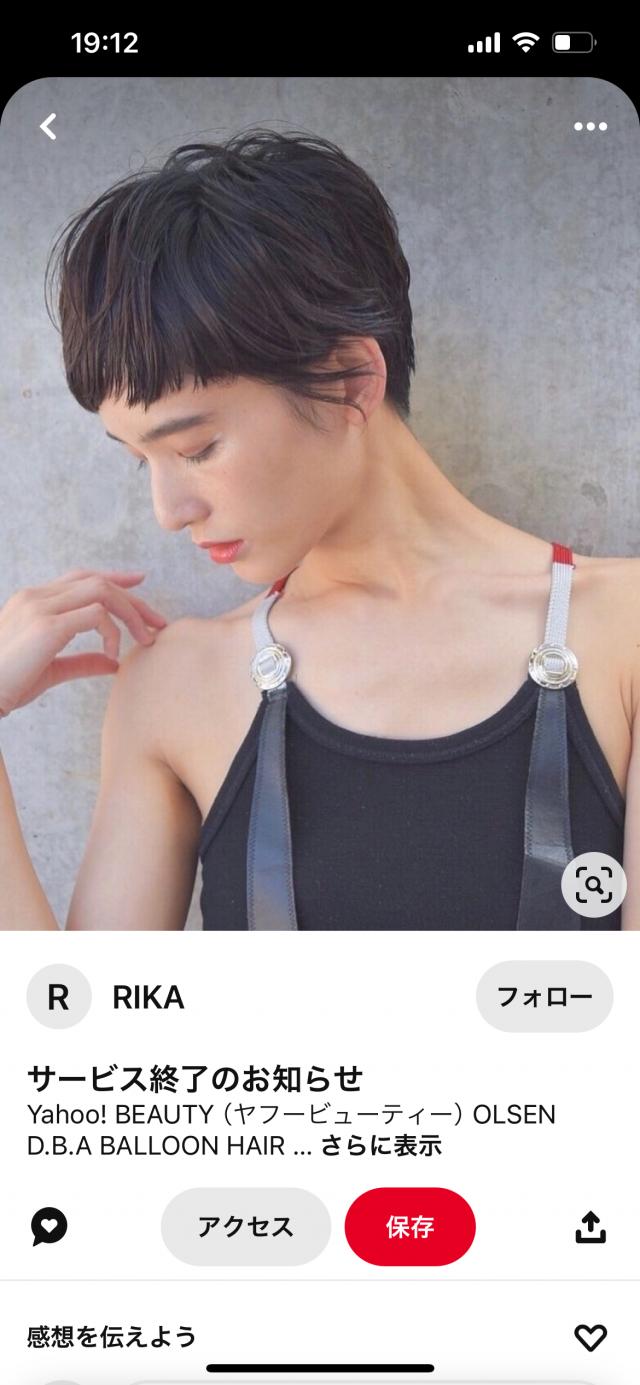This screenshot has width=640, height=1385.
Task: Visit the site via アクセス button
Action: point(245,1226)
